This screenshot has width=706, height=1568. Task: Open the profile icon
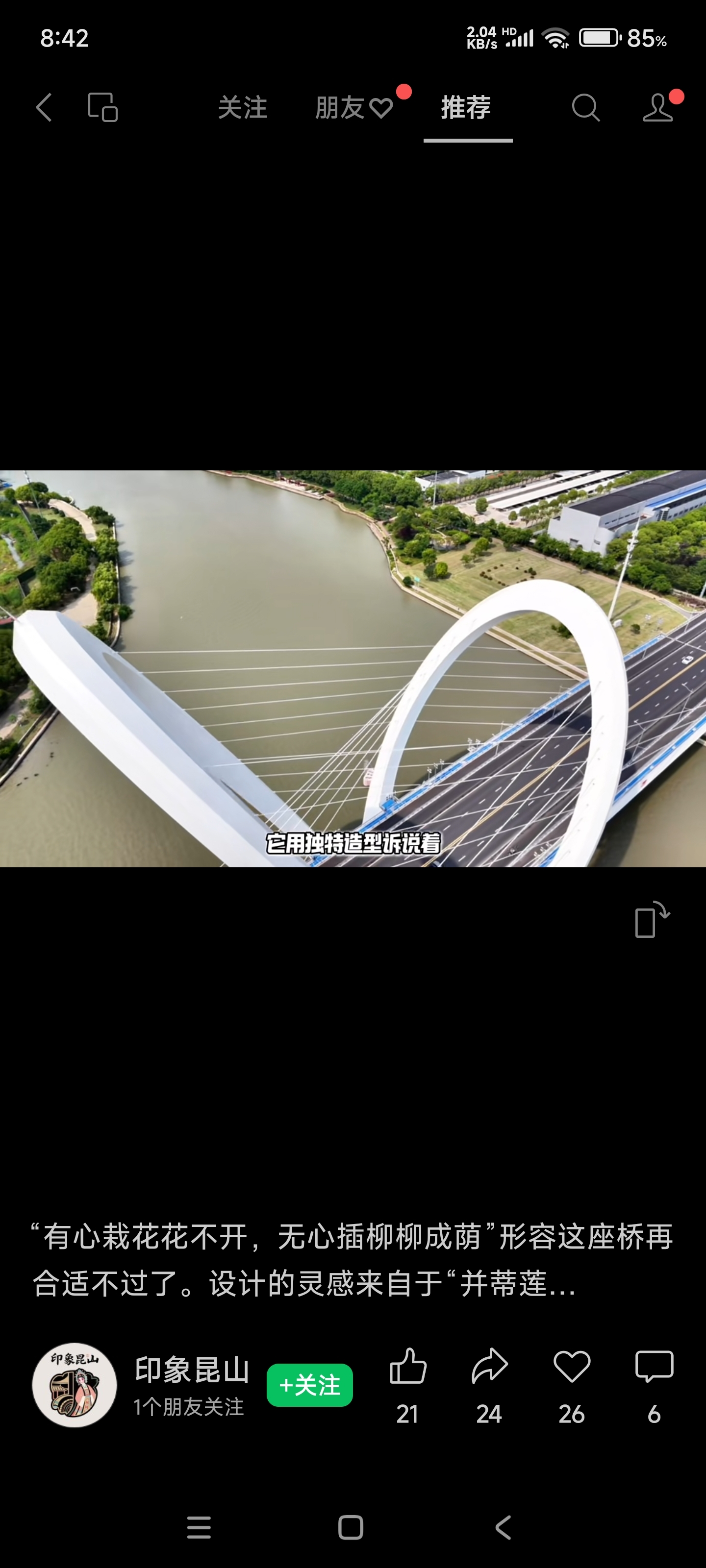[x=658, y=108]
